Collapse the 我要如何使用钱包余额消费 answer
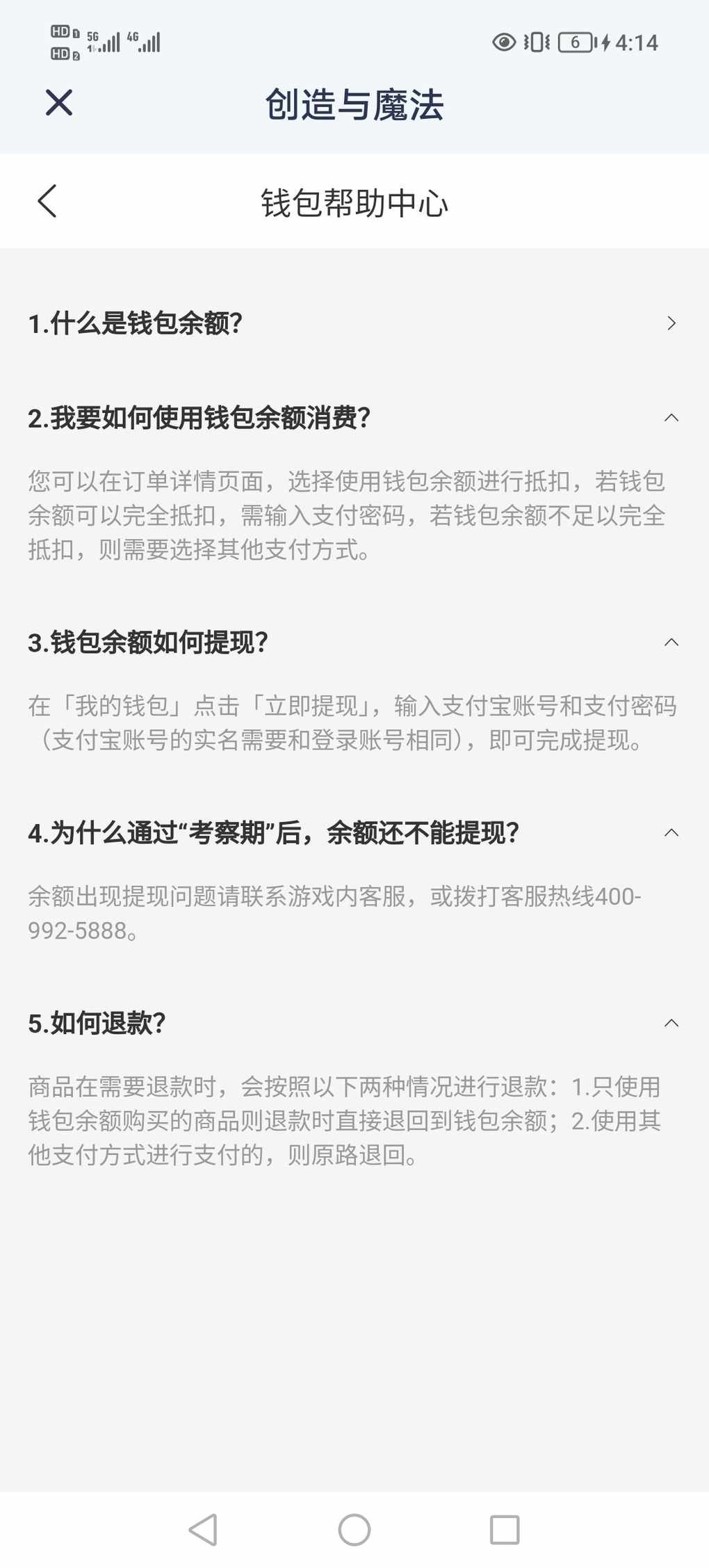The image size is (709, 1568). [671, 418]
